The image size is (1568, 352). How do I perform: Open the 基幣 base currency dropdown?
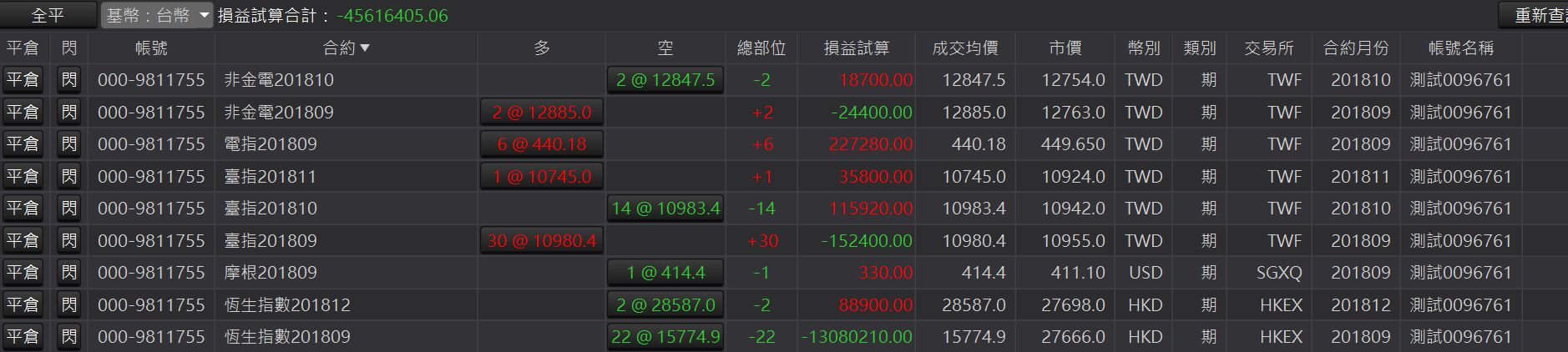157,15
